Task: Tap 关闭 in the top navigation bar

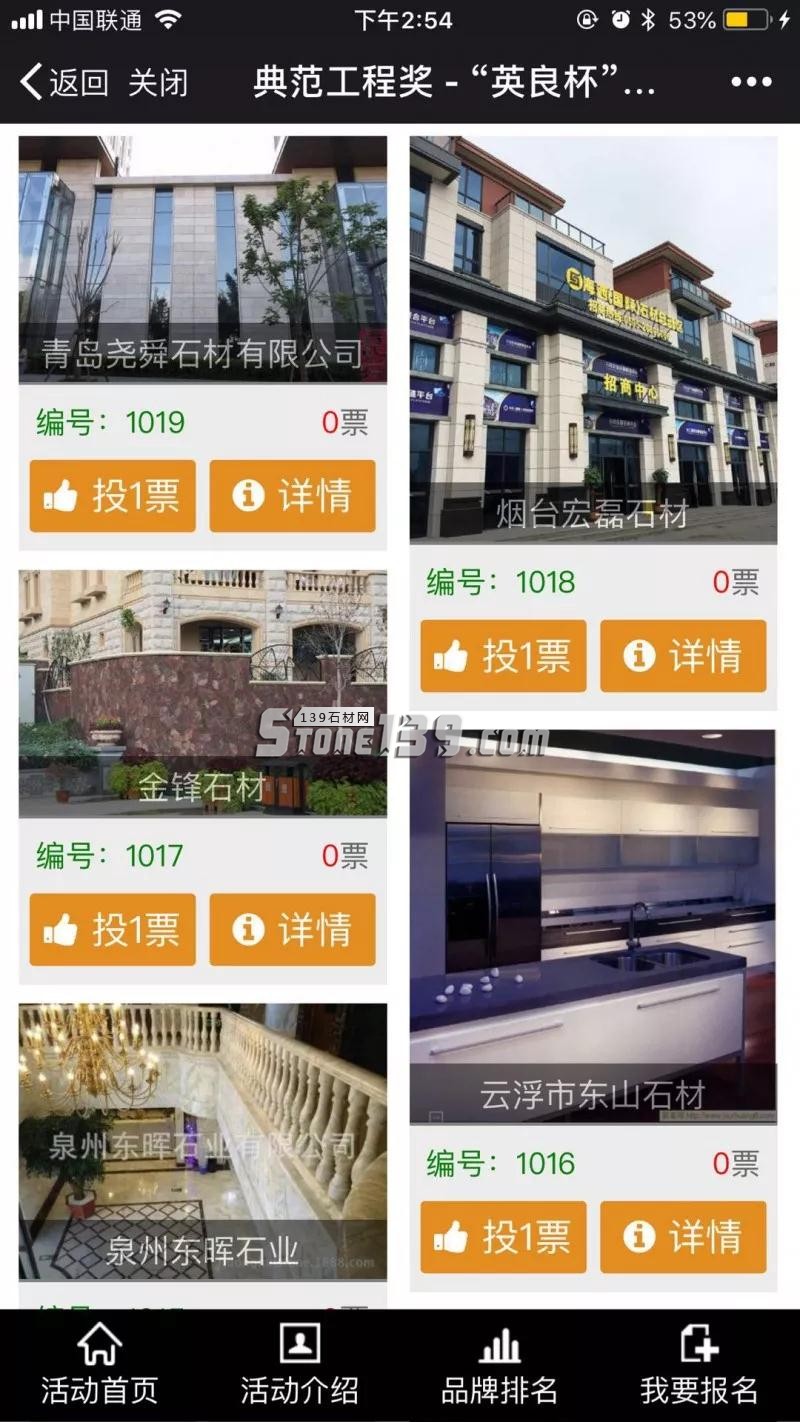Action: tap(160, 83)
